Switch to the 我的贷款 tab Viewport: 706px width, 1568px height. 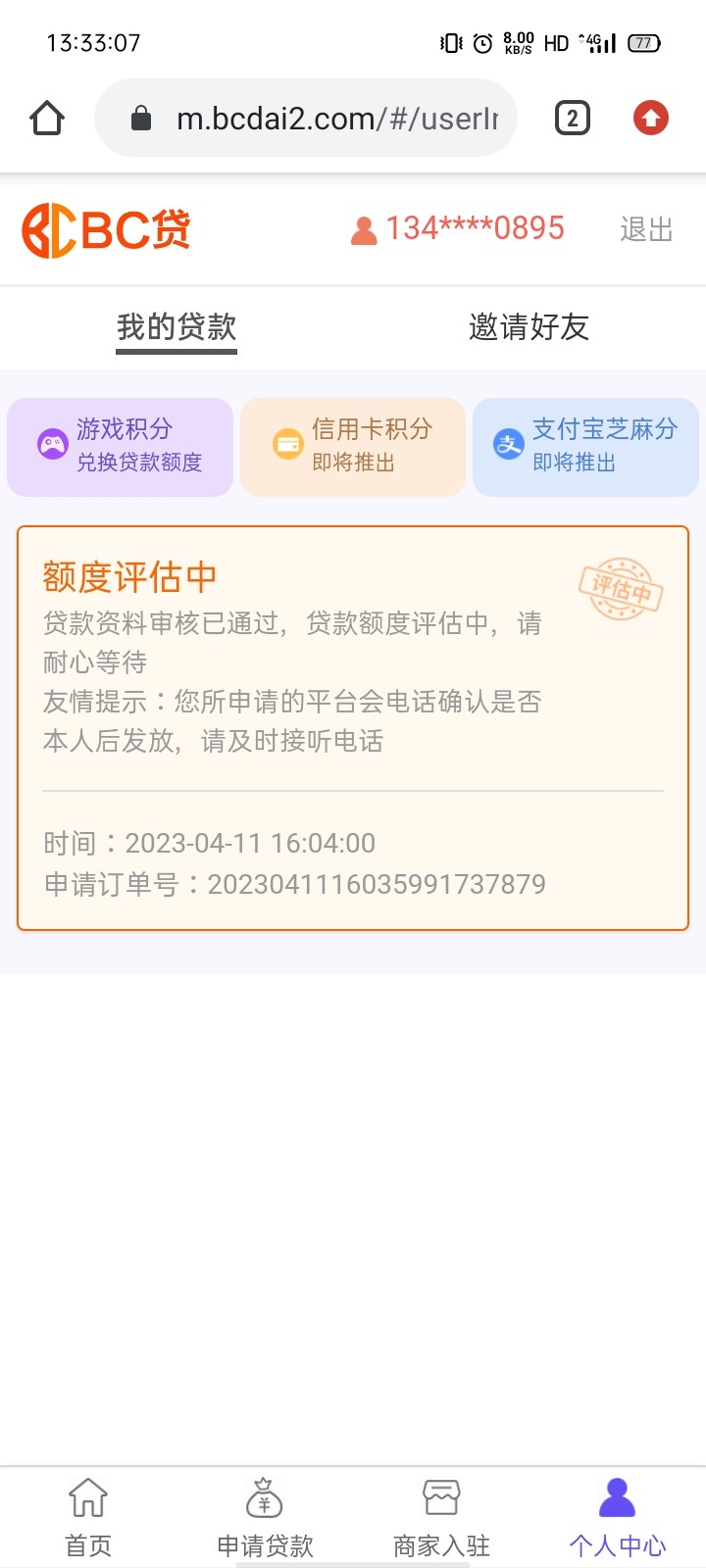click(x=176, y=327)
